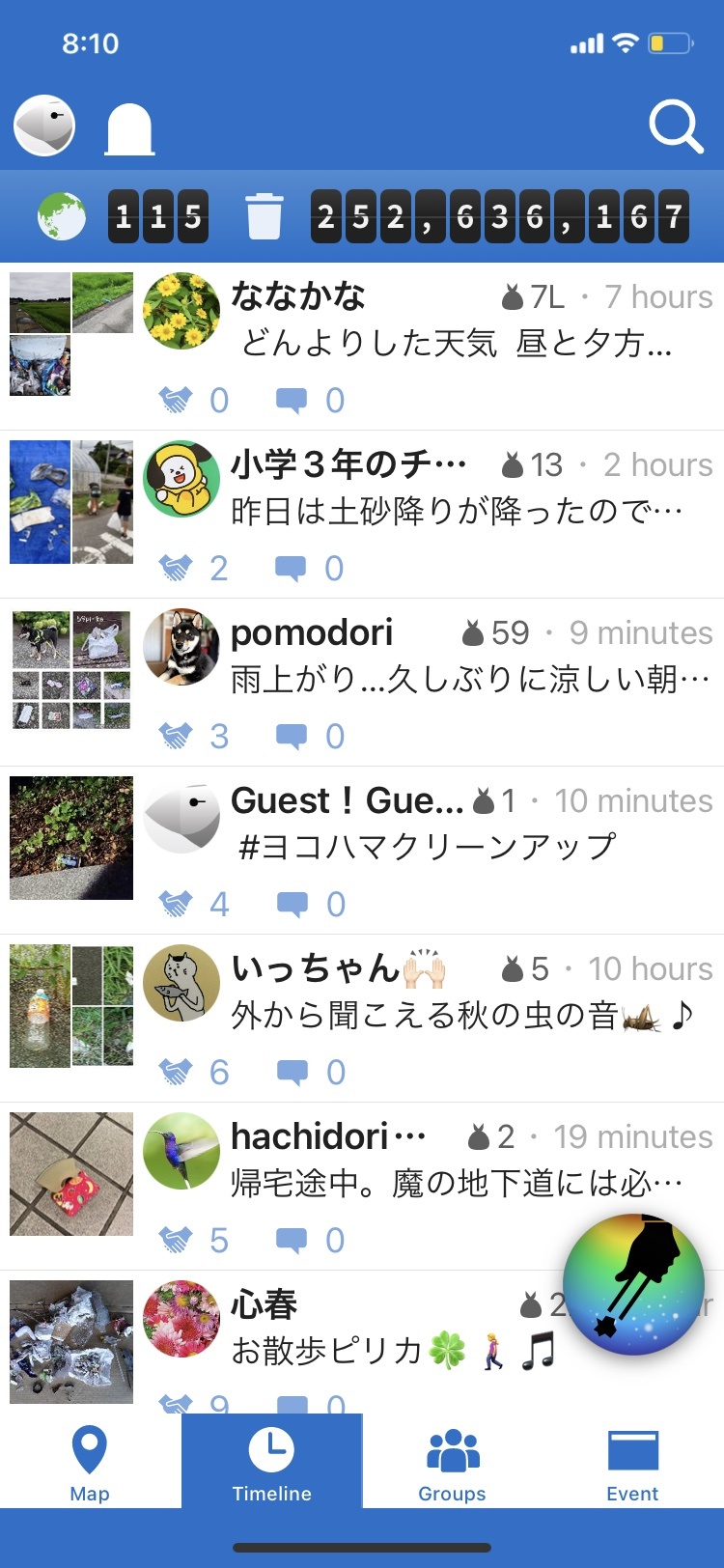Tap the trash can icon in the header
Screen dimensions: 724x1568
(265, 218)
